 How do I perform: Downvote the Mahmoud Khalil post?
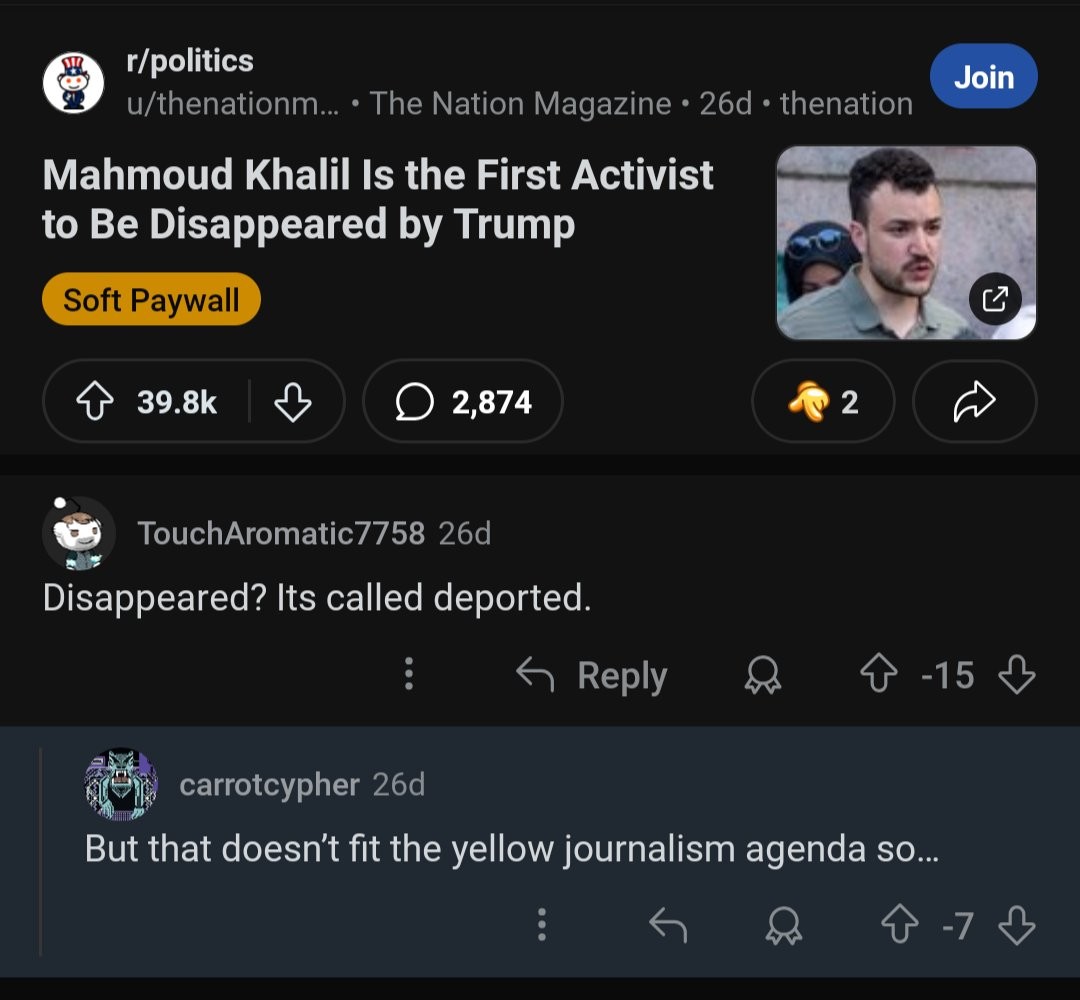coord(292,402)
